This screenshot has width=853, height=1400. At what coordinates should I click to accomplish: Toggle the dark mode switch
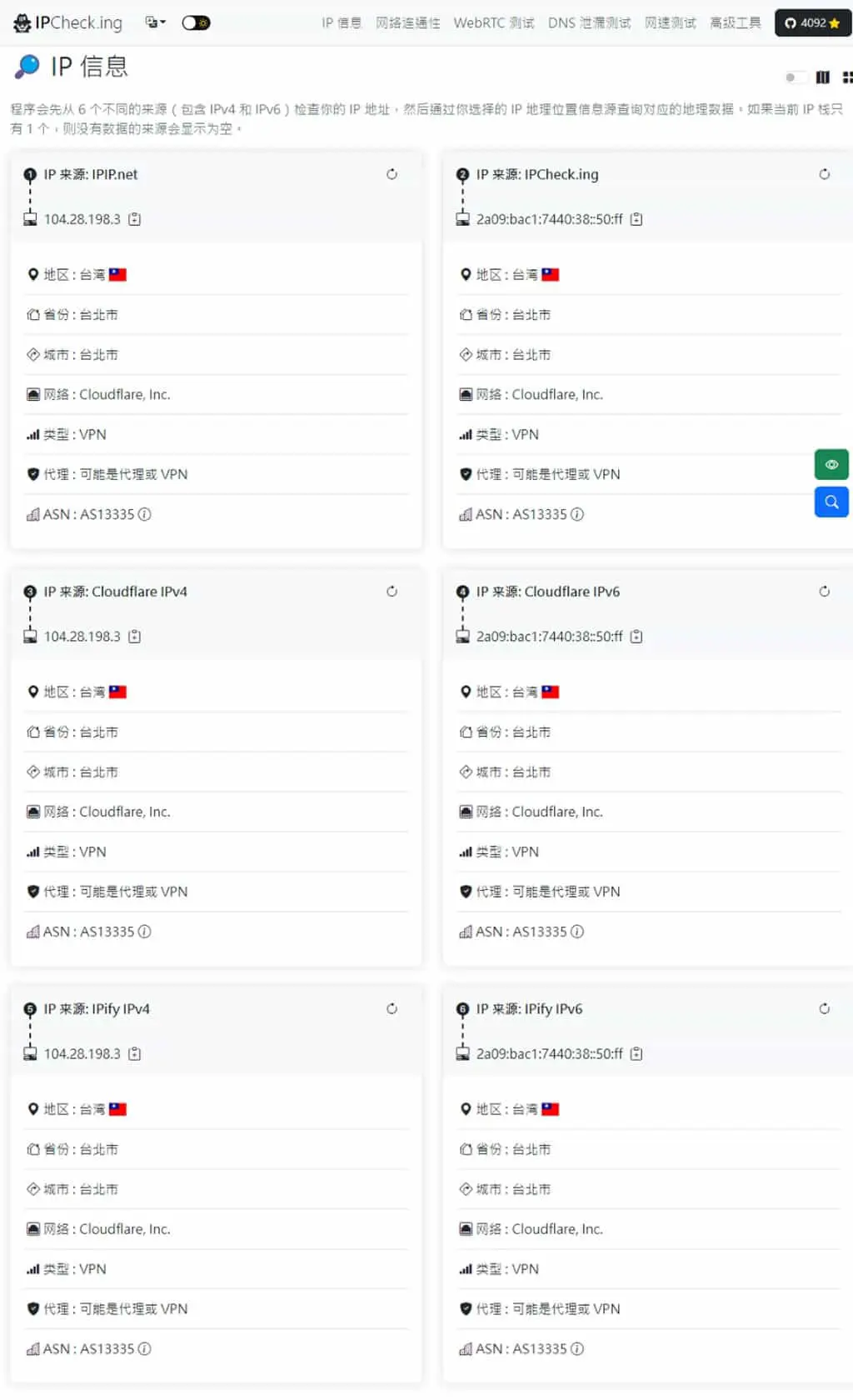point(196,22)
